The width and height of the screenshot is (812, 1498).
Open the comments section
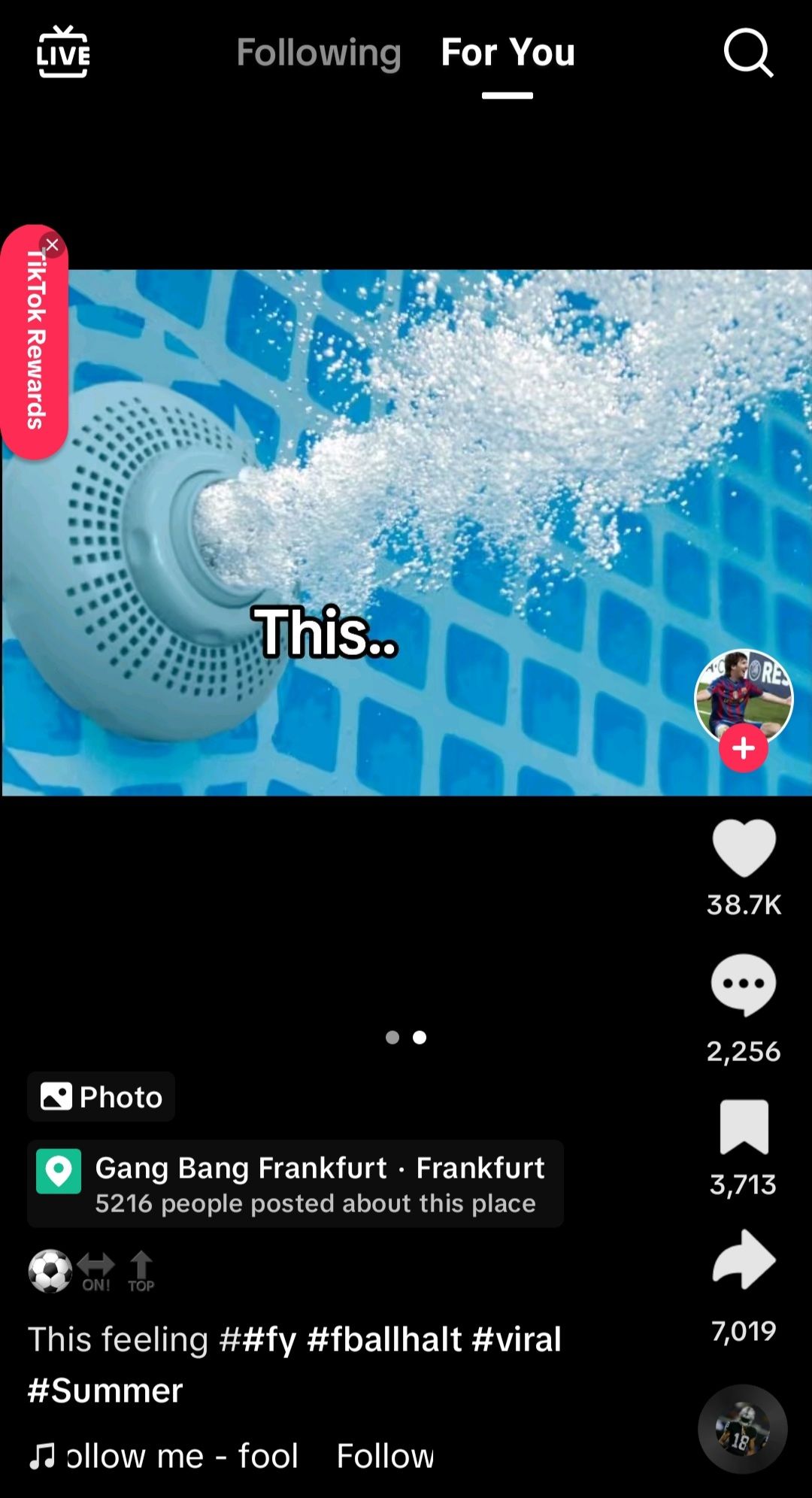click(x=744, y=985)
